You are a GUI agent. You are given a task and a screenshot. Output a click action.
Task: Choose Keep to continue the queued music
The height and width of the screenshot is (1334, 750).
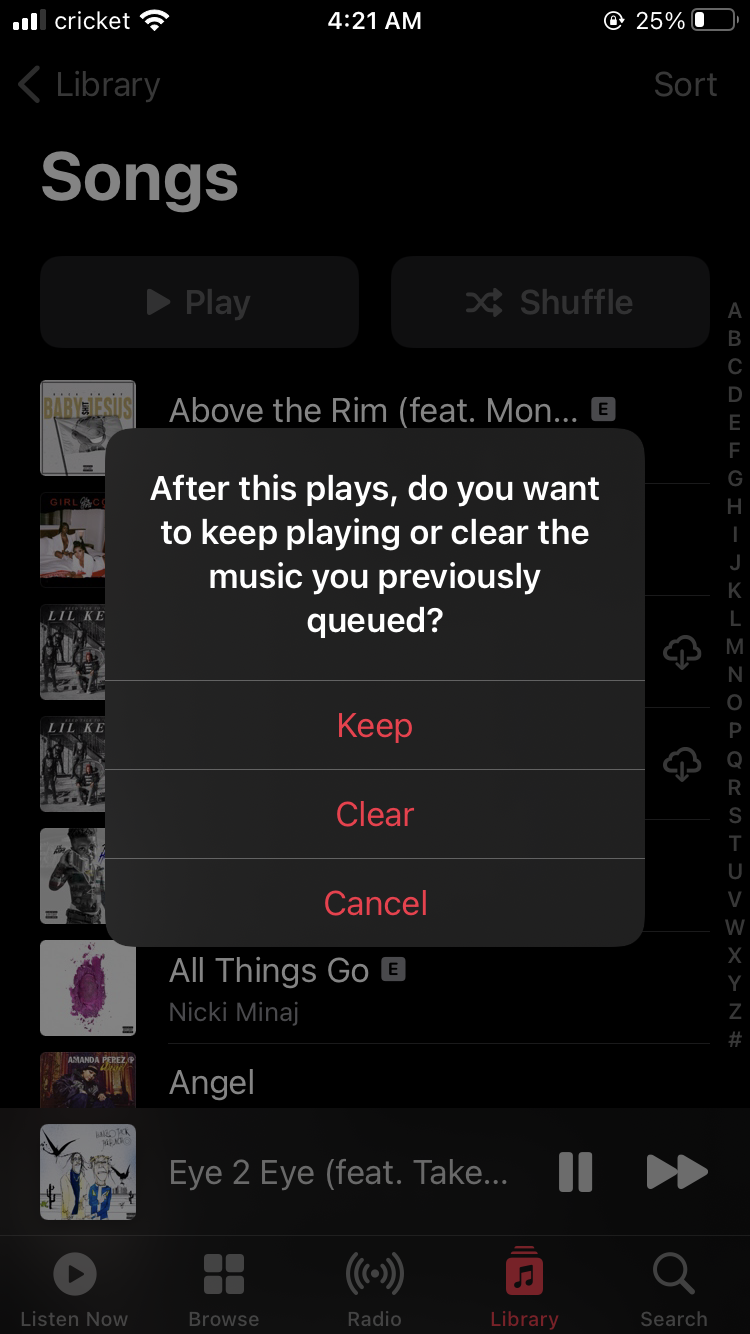click(375, 725)
